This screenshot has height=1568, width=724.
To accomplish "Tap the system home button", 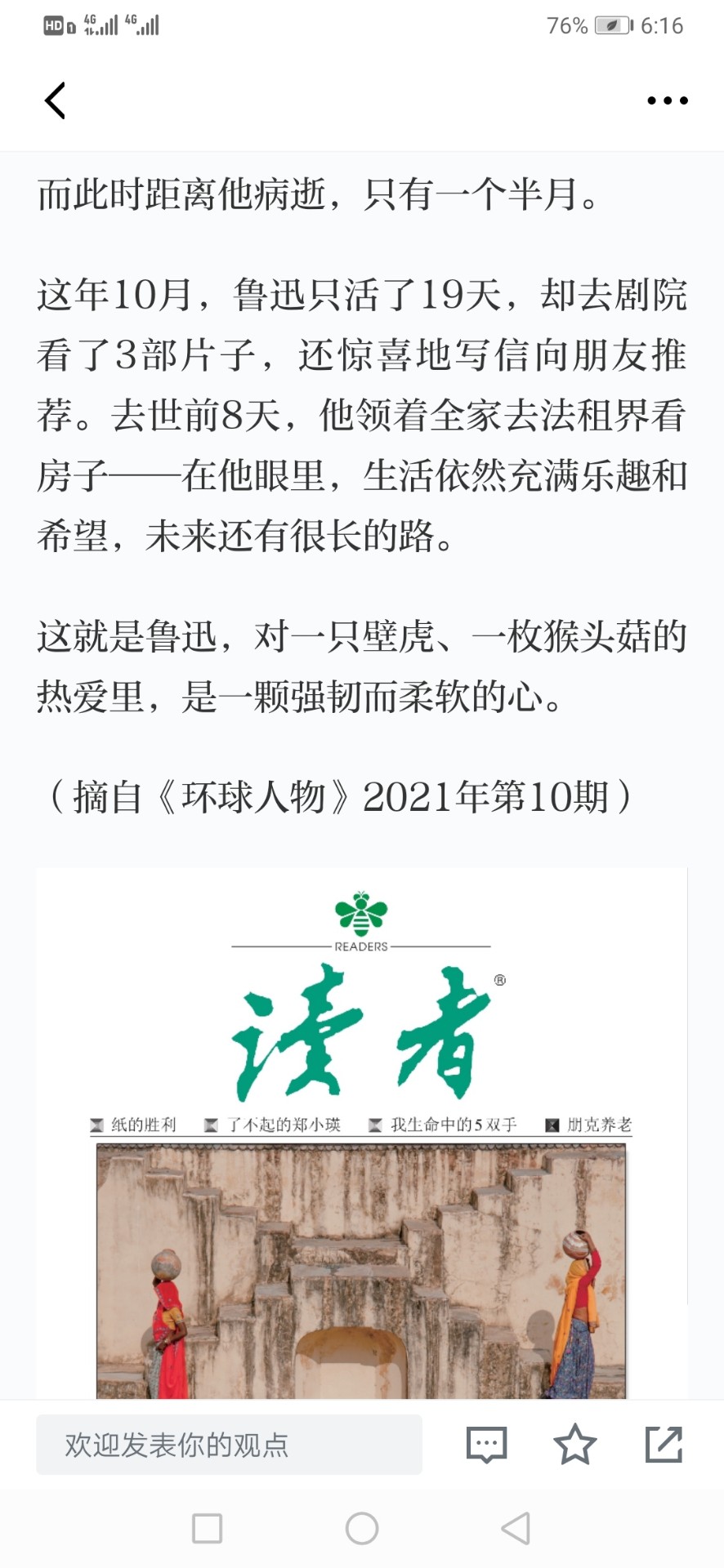I will (x=361, y=1529).
